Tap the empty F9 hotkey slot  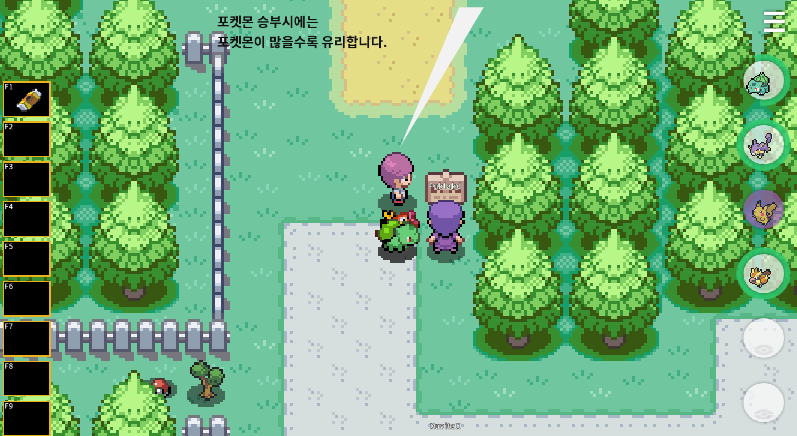tap(26, 418)
